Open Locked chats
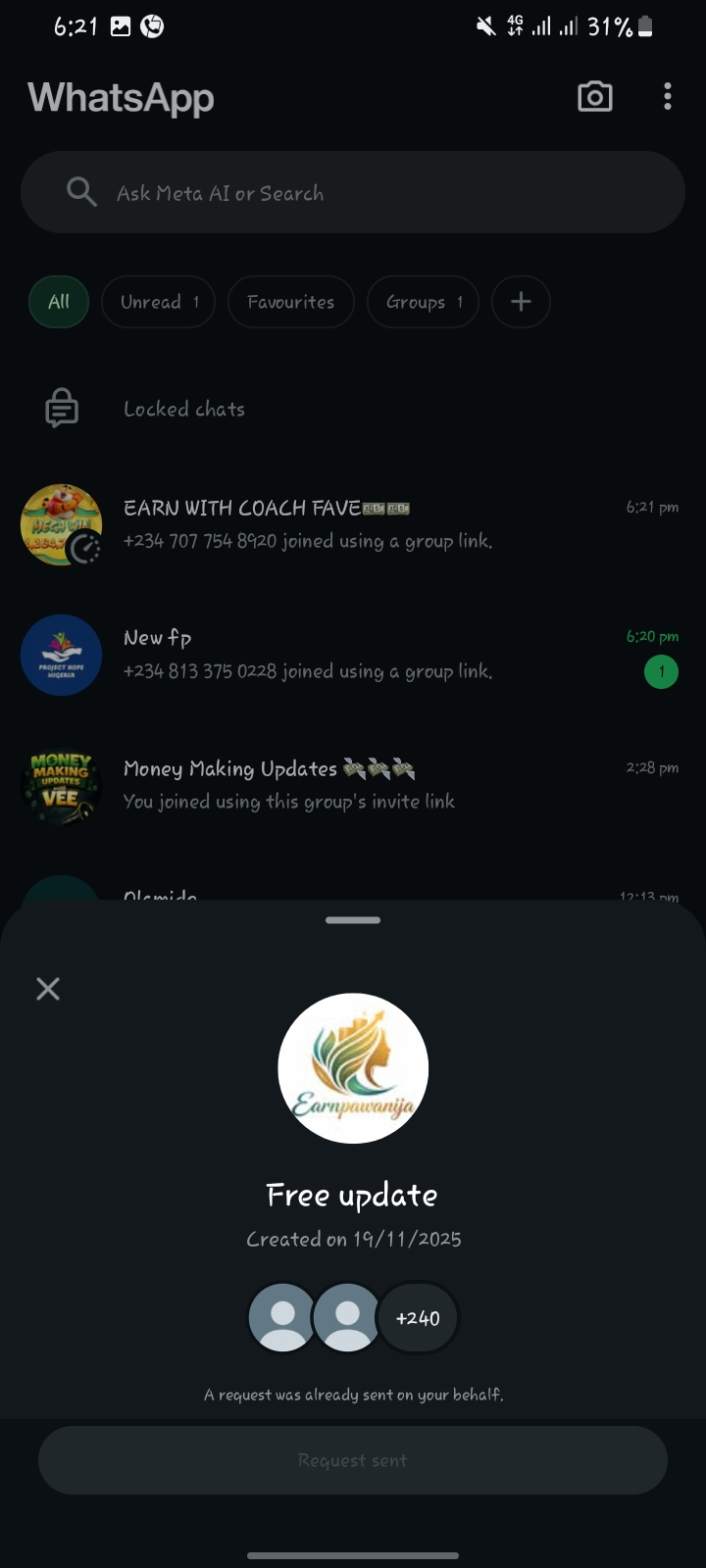The height and width of the screenshot is (1568, 706). (x=184, y=410)
